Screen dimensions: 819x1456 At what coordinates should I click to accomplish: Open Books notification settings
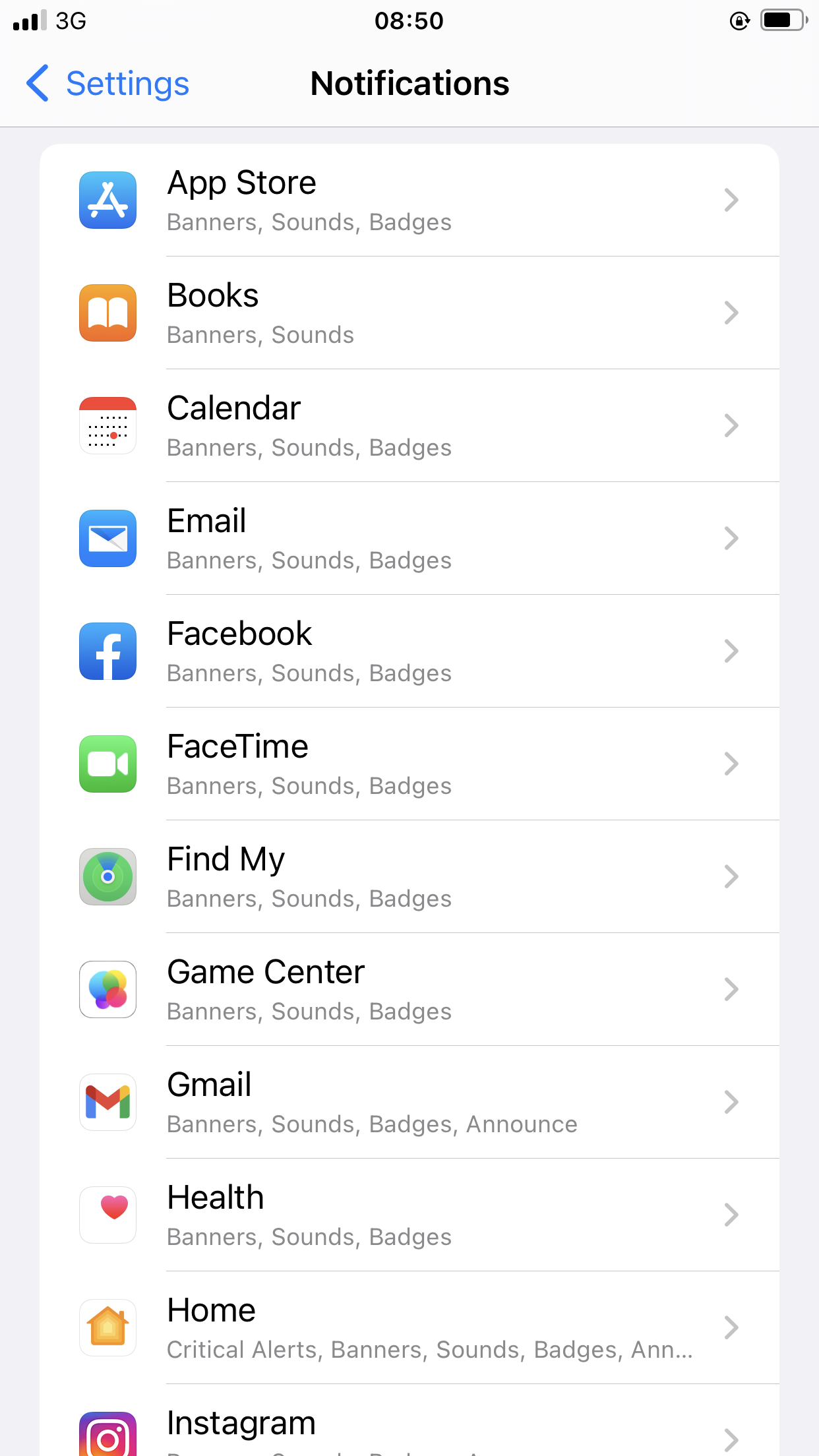tap(409, 313)
